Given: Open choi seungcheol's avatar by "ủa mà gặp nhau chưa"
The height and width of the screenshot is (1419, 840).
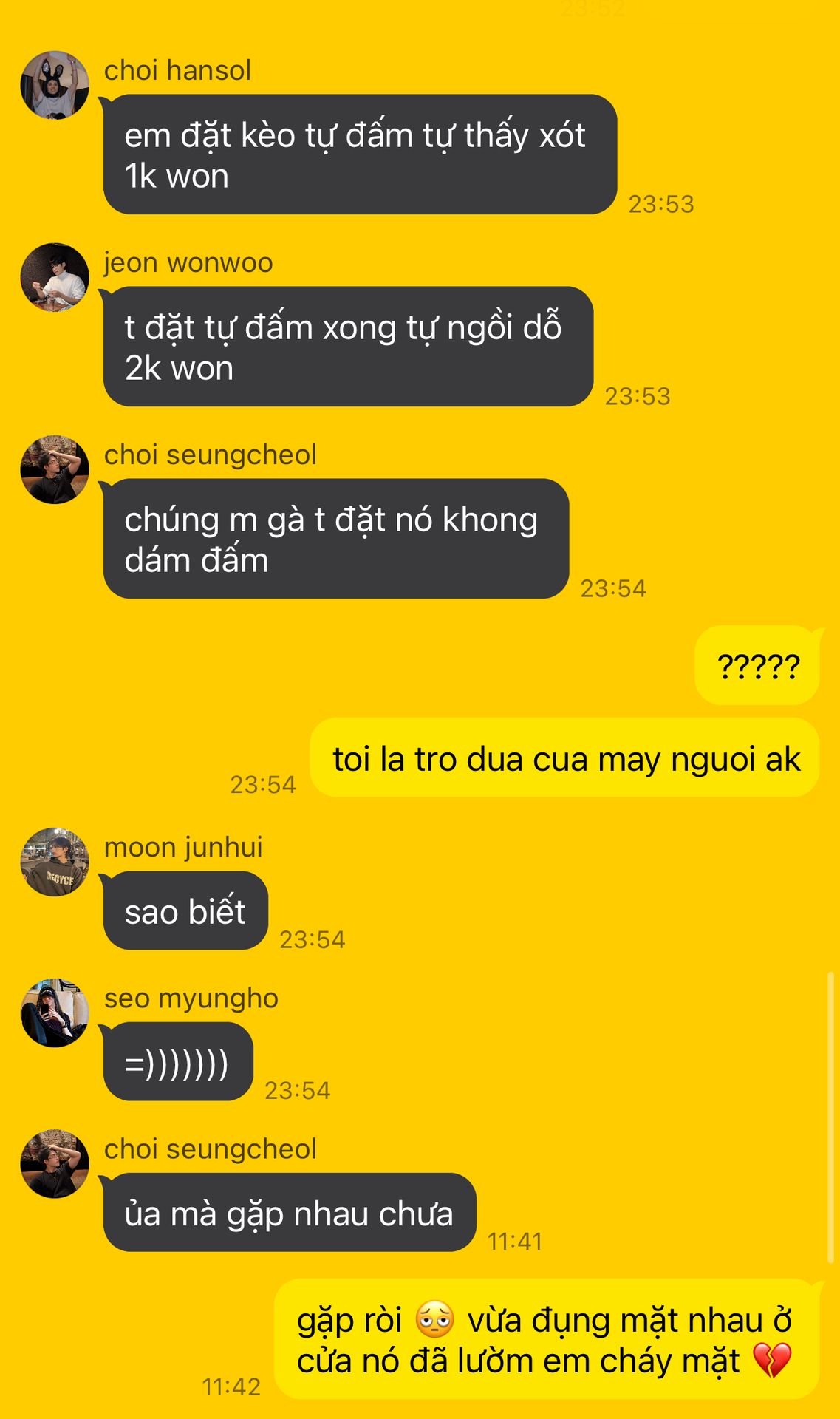Looking at the screenshot, I should point(55,1163).
